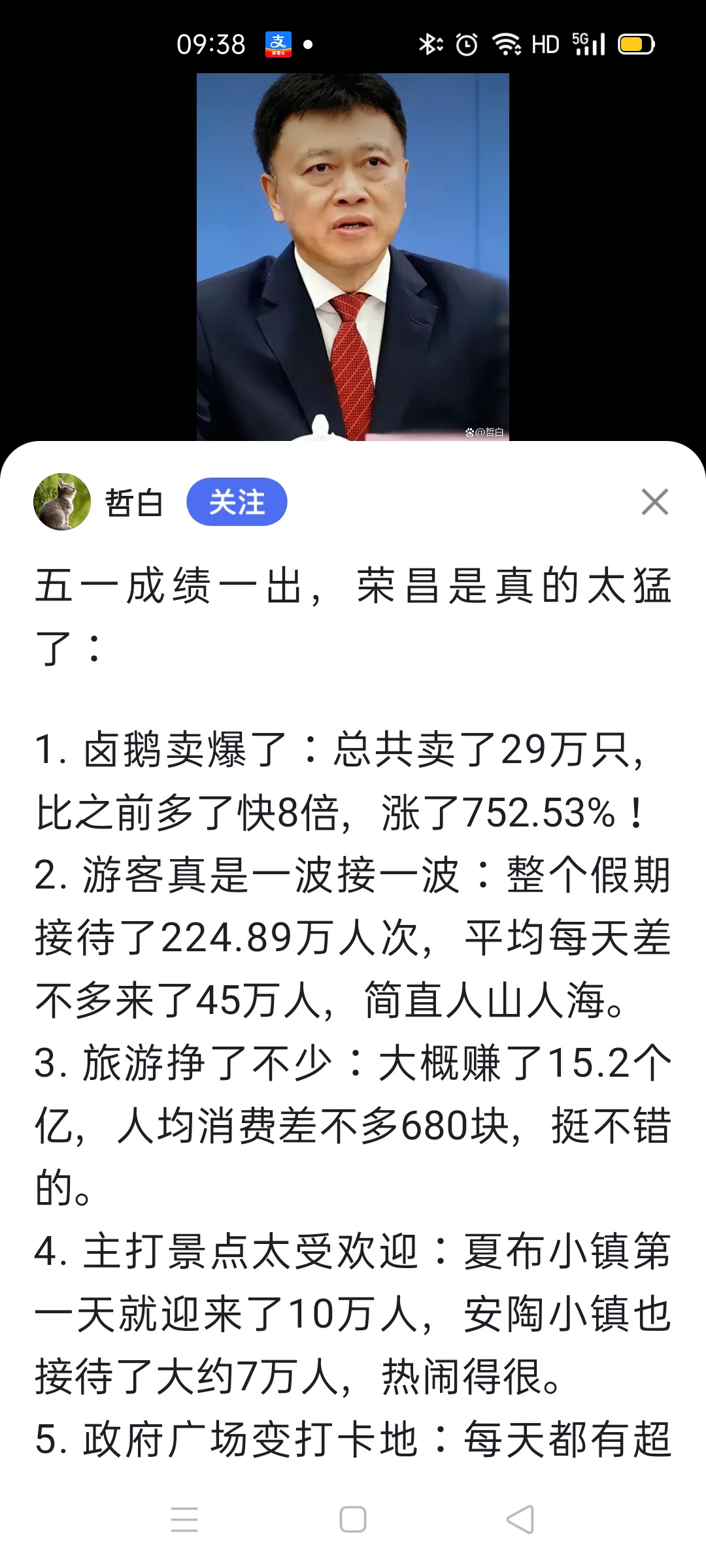Close the post text panel
The width and height of the screenshot is (706, 1568).
click(x=654, y=502)
